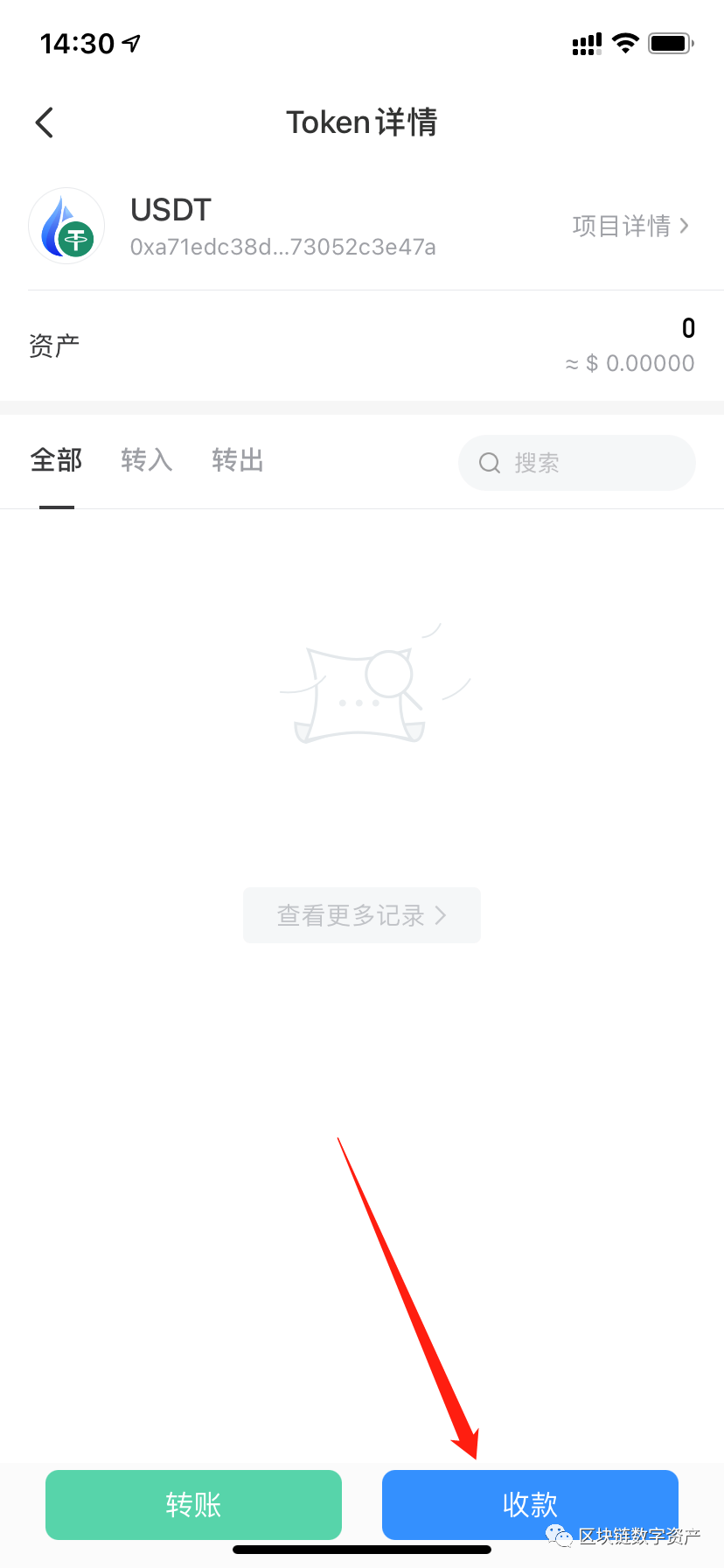Tap the truncated contract address 0xa71edc38d...
This screenshot has height=1568, width=724.
tap(283, 247)
